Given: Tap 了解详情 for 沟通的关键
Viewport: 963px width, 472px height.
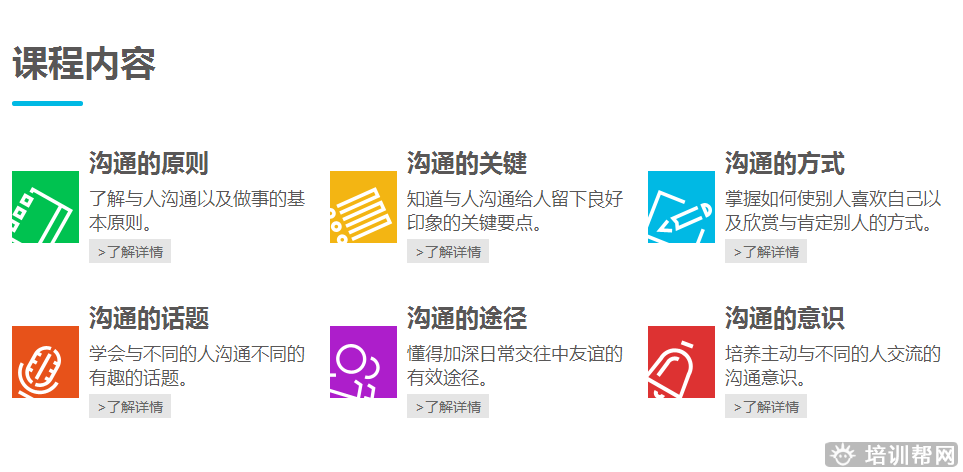Looking at the screenshot, I should point(448,252).
